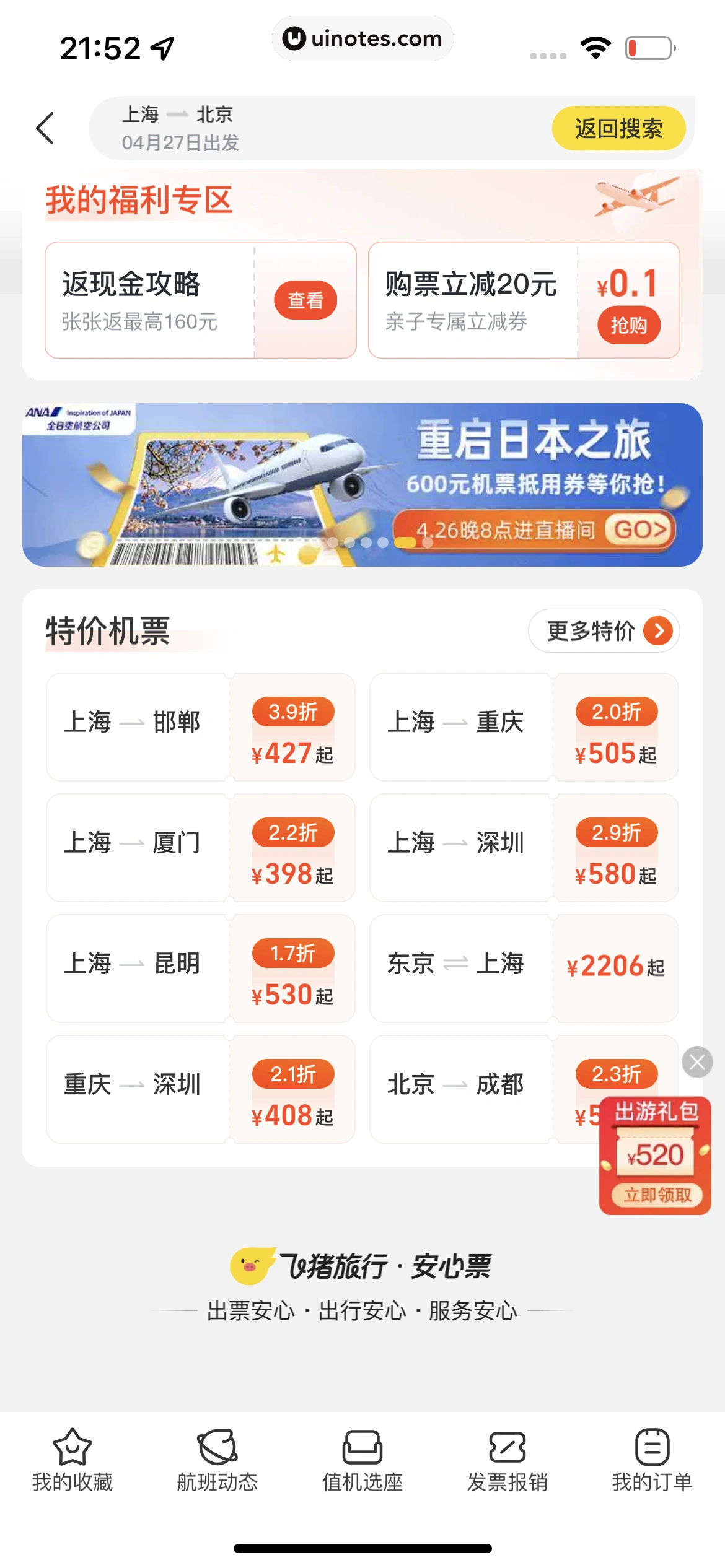Viewport: 725px width, 1568px height.
Task: Claim the ¥520 出游礼包 gift
Action: (657, 1194)
